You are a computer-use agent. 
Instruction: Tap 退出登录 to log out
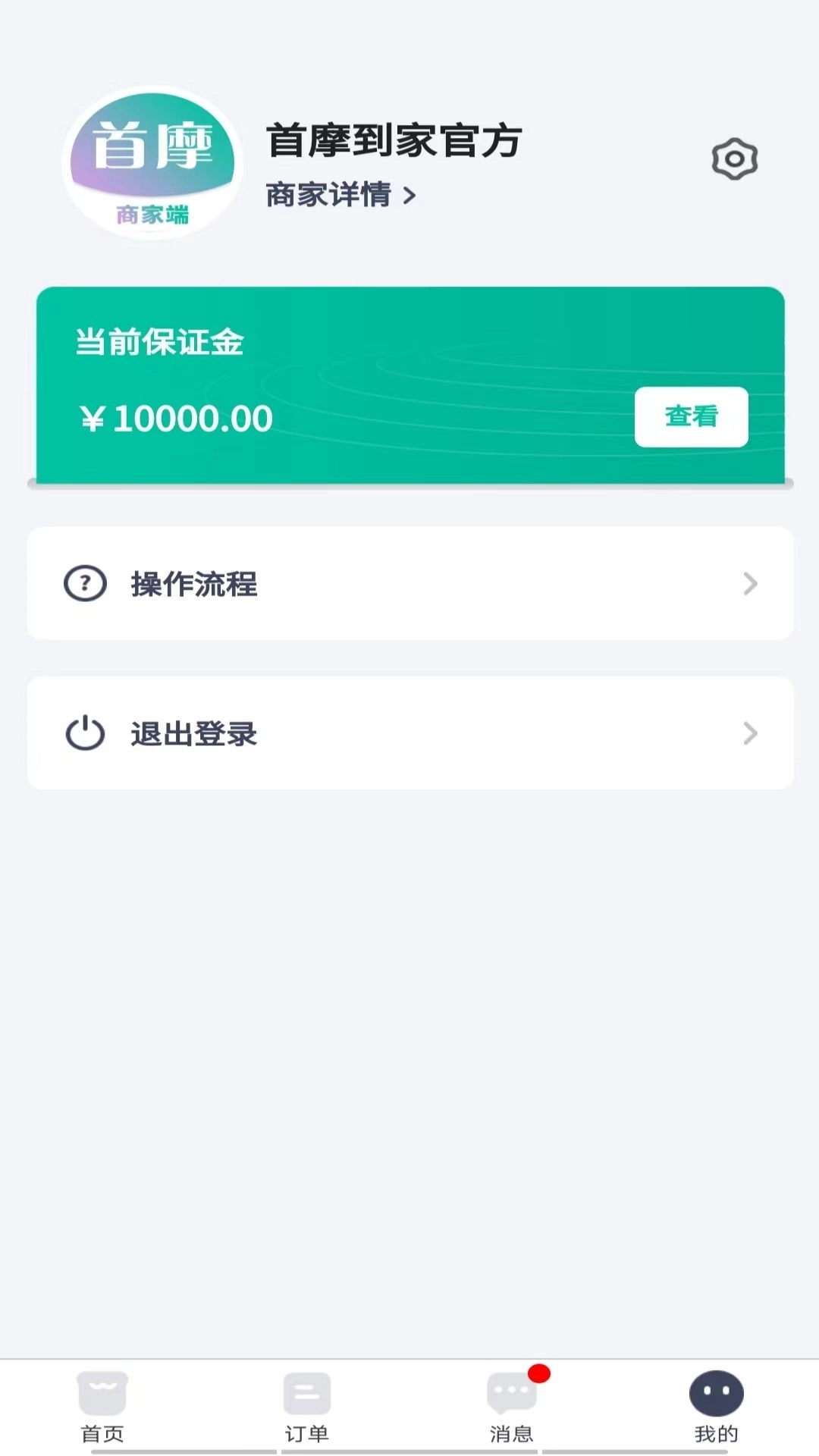(x=193, y=733)
